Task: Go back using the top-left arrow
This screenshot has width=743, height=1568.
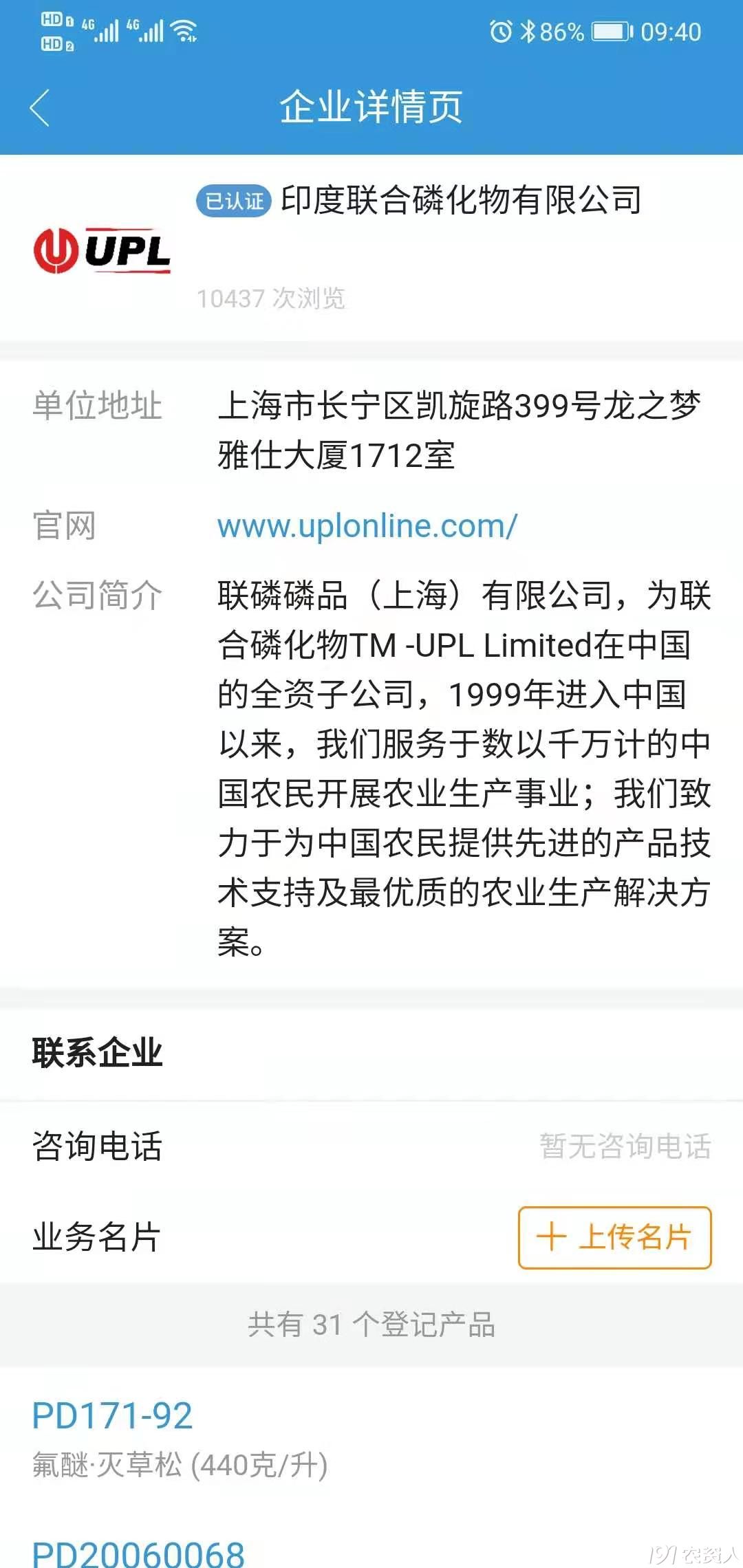Action: pos(40,108)
